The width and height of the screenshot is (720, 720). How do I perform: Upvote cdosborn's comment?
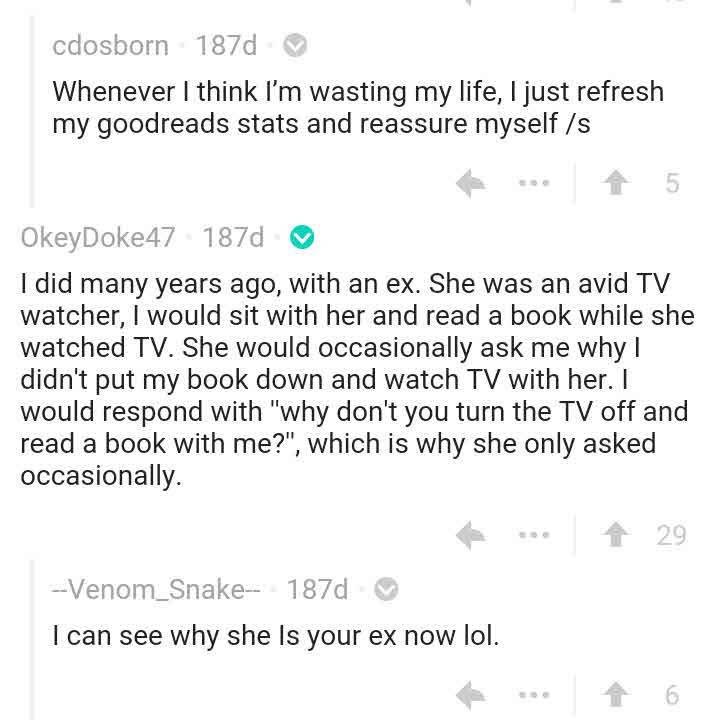615,183
